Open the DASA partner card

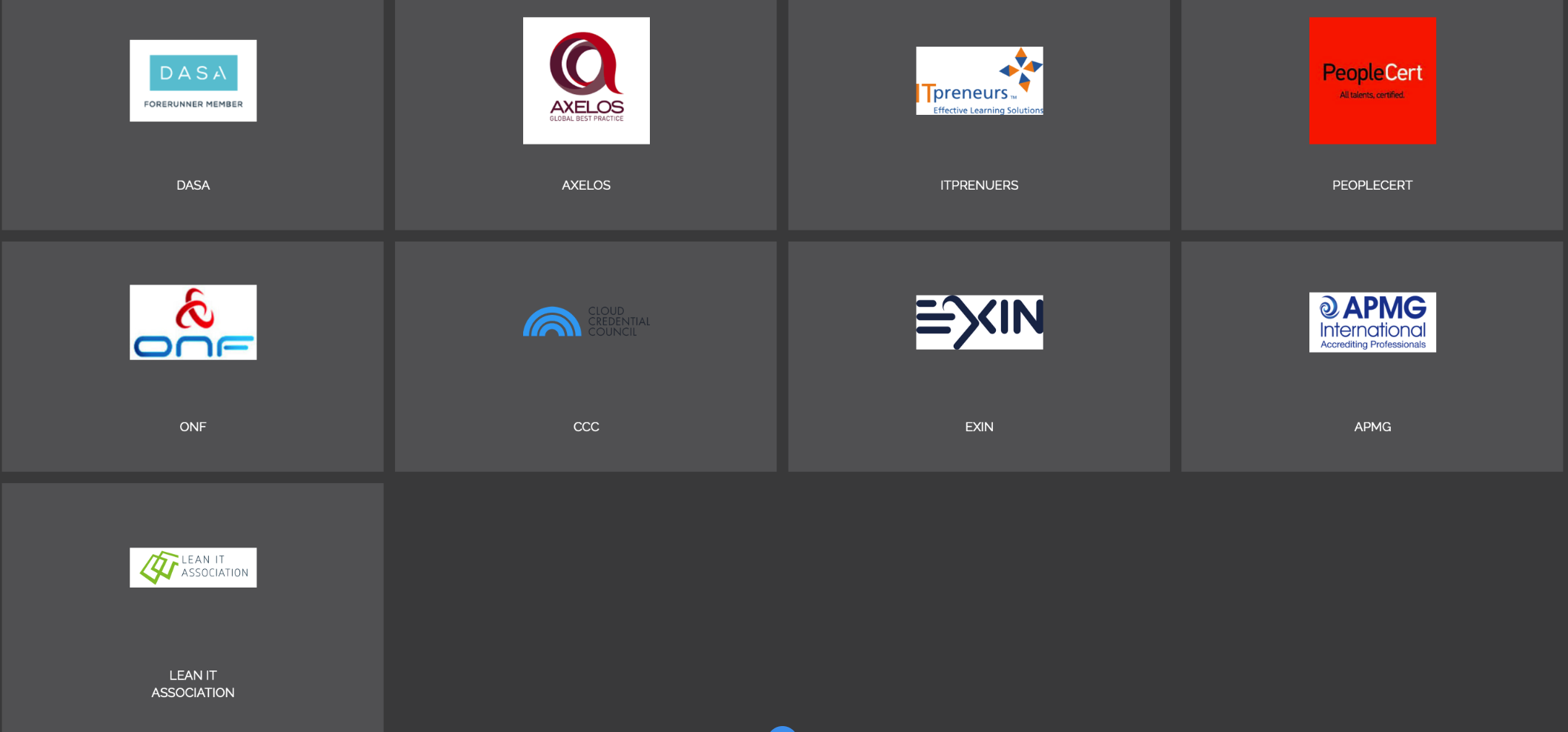(193, 115)
